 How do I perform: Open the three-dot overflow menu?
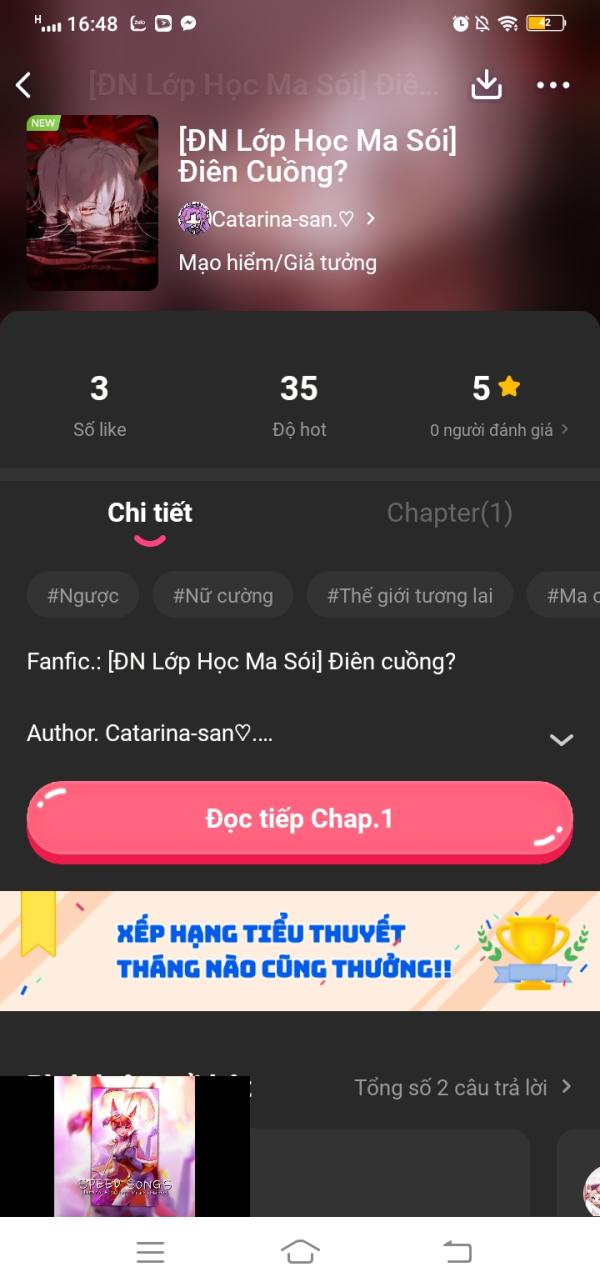point(553,85)
